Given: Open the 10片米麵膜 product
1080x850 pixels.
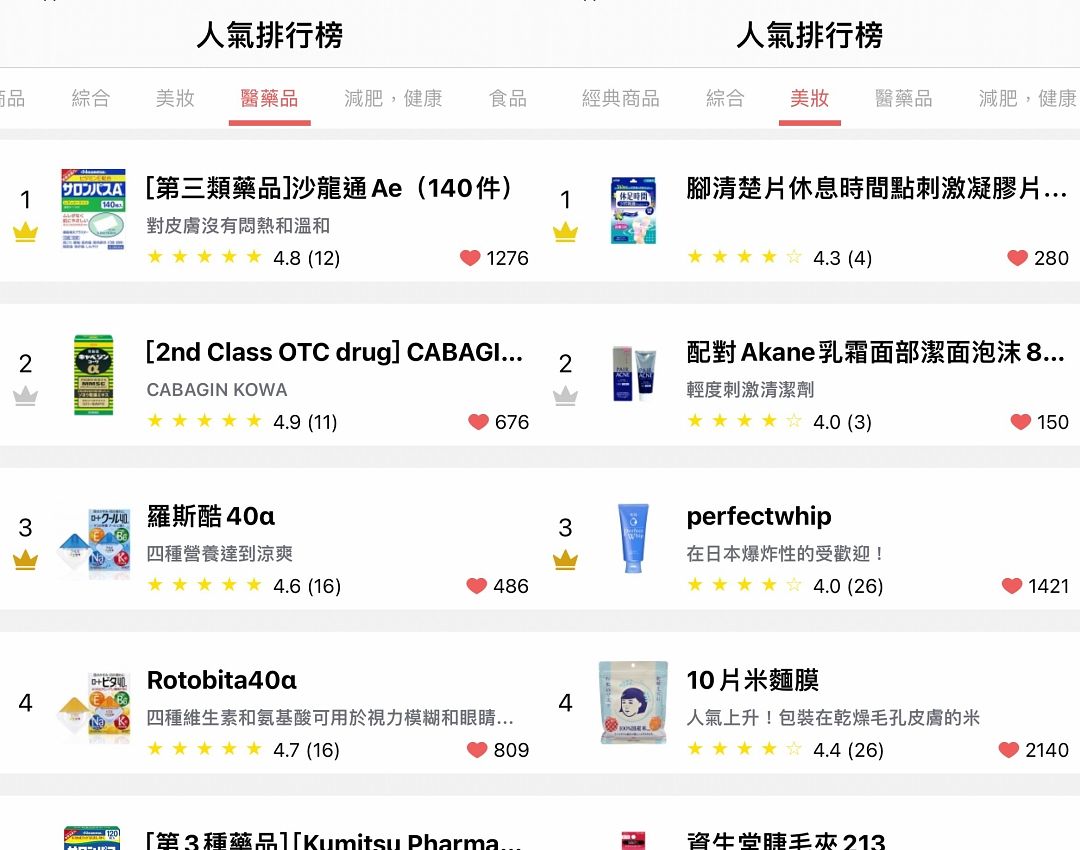Looking at the screenshot, I should (x=752, y=681).
